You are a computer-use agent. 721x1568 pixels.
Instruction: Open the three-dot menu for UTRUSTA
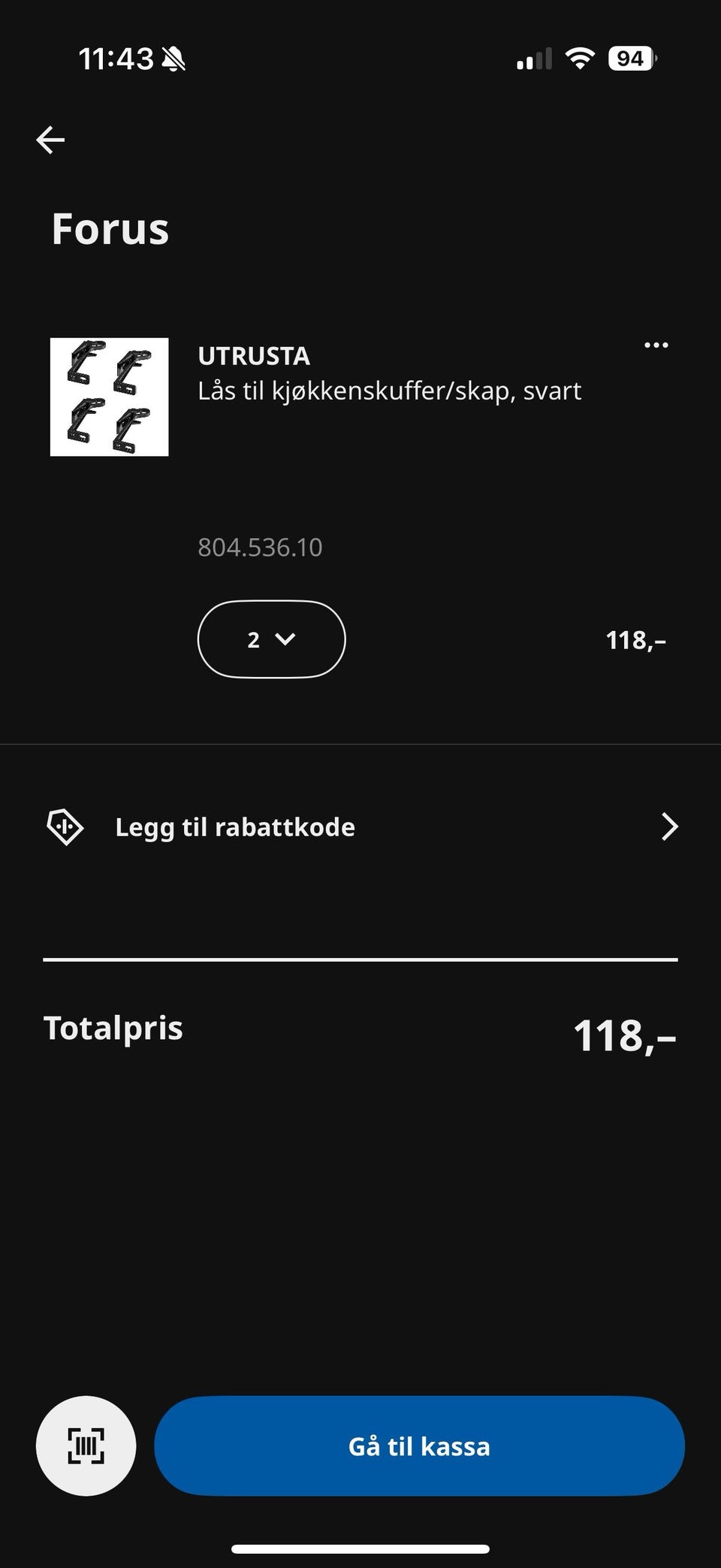656,346
